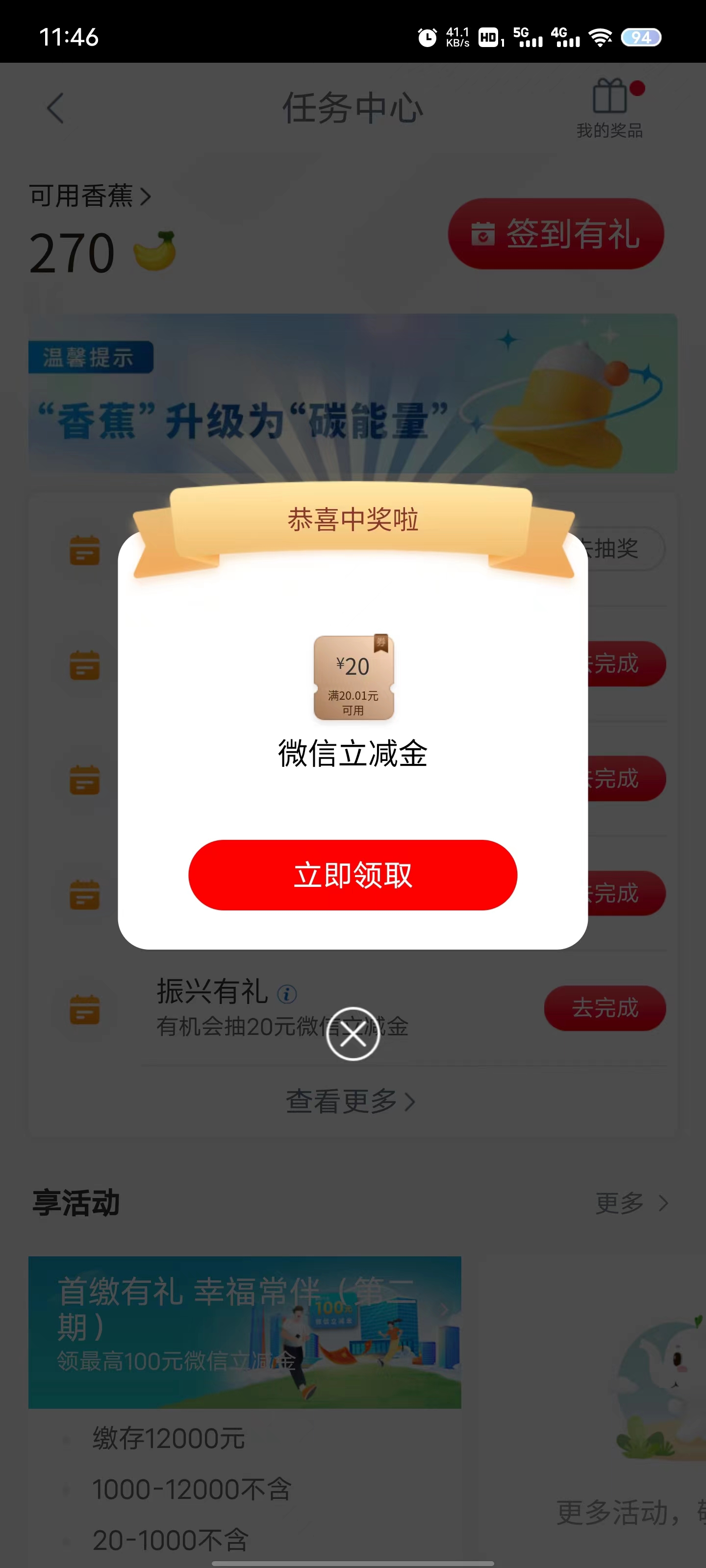Claim the prize with 立即领取
Image resolution: width=706 pixels, height=1568 pixels.
[x=353, y=875]
